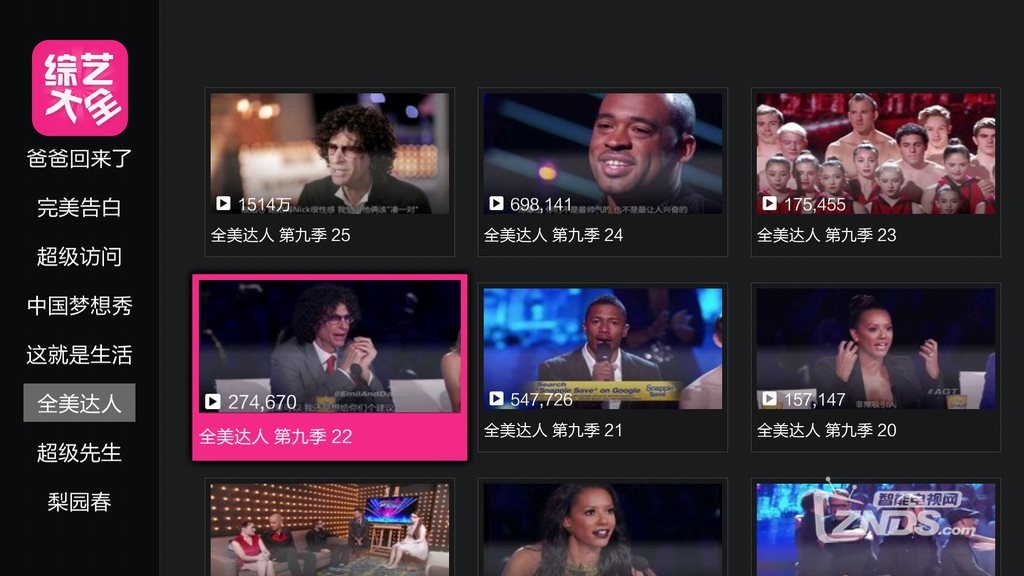Go to 梨园春 in the sidebar
Image resolution: width=1024 pixels, height=576 pixels.
pos(79,501)
